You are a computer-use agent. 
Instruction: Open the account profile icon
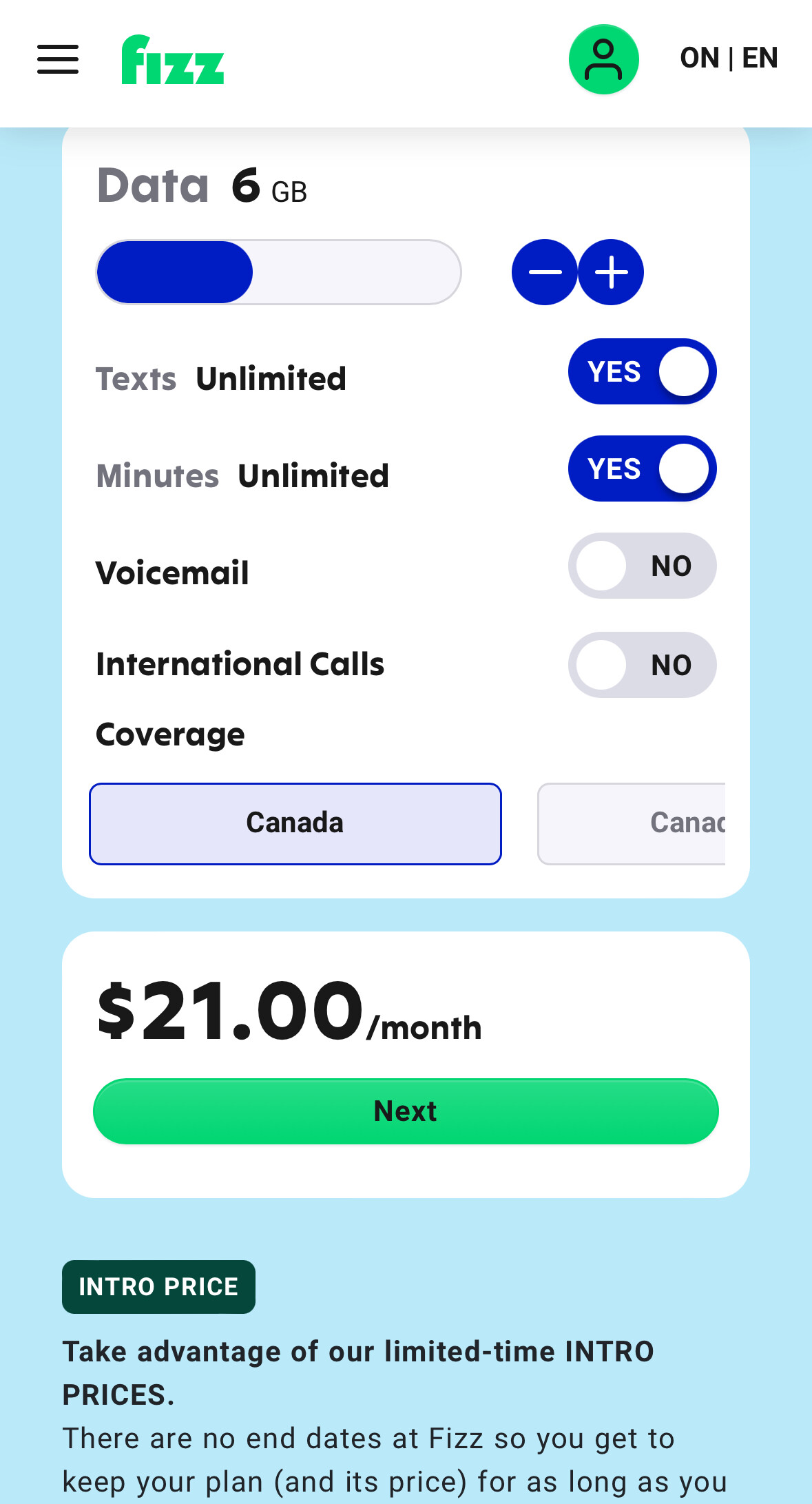point(603,59)
